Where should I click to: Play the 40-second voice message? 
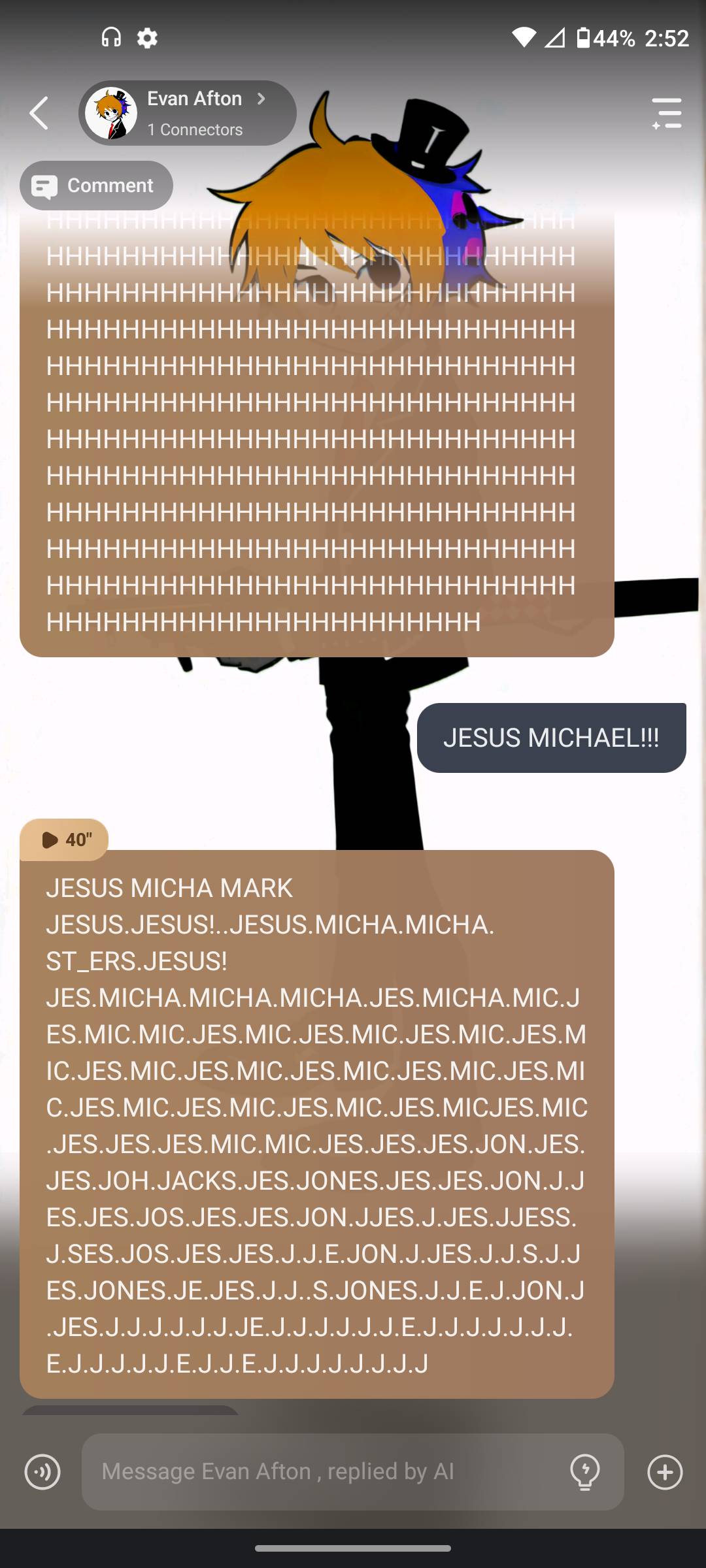click(x=64, y=840)
